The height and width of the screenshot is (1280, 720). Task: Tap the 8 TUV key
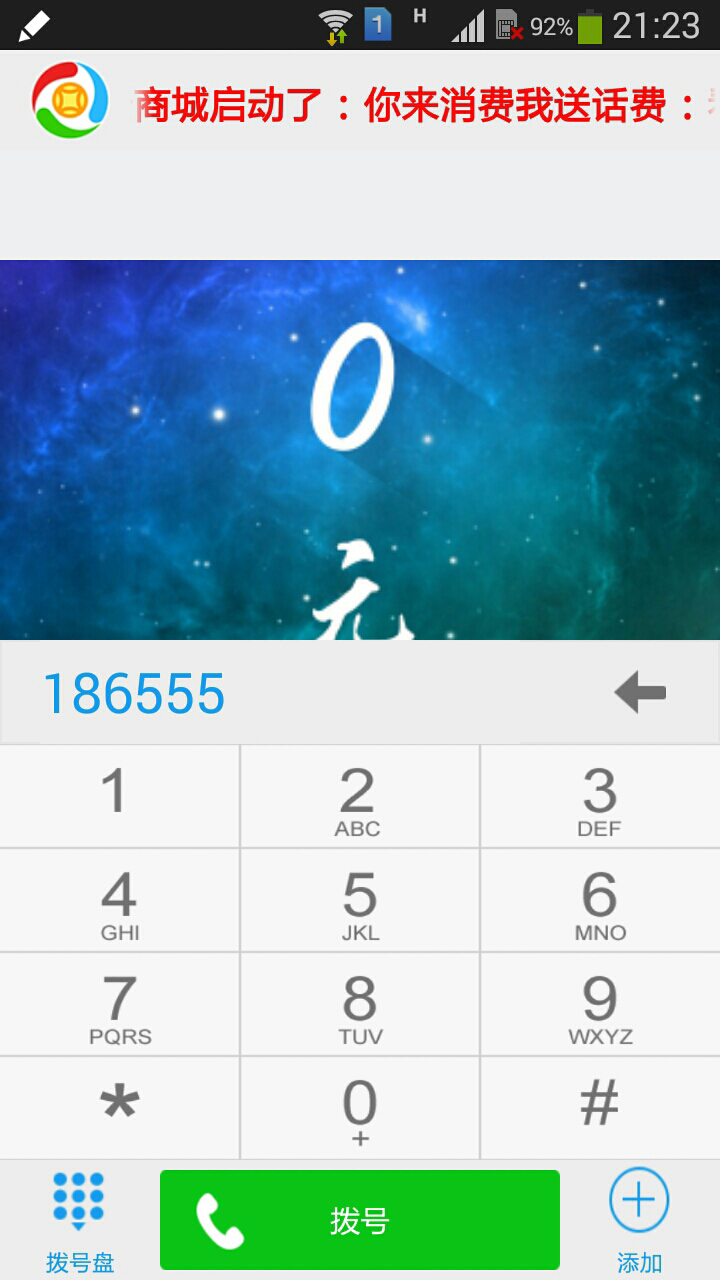point(359,1005)
